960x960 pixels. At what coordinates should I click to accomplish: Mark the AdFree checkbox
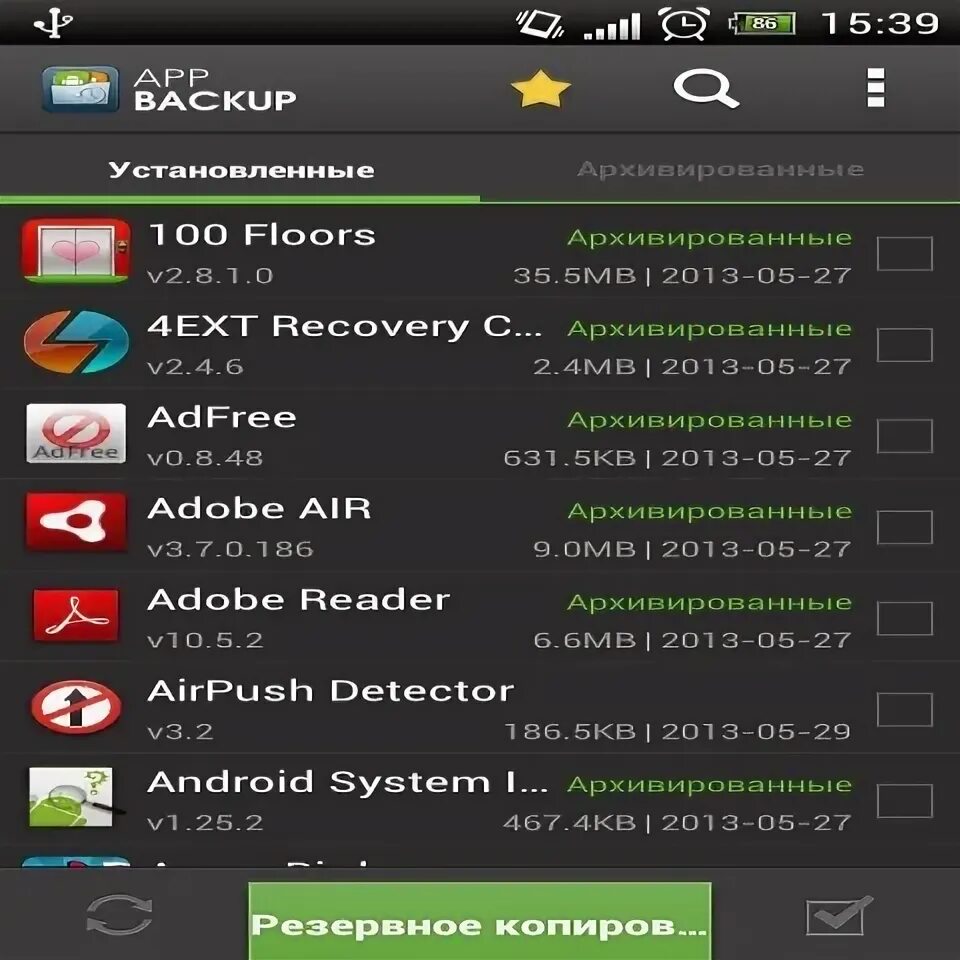coord(904,436)
